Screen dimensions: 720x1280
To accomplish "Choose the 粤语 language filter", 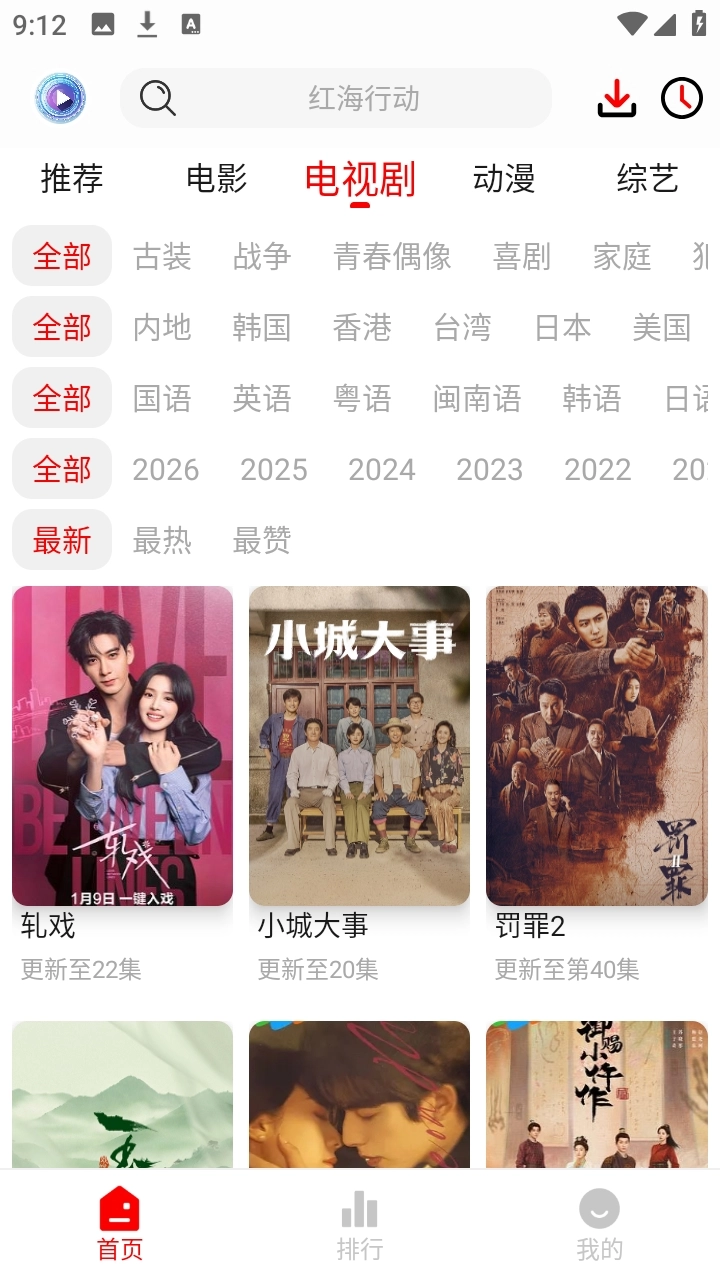I will (x=362, y=398).
